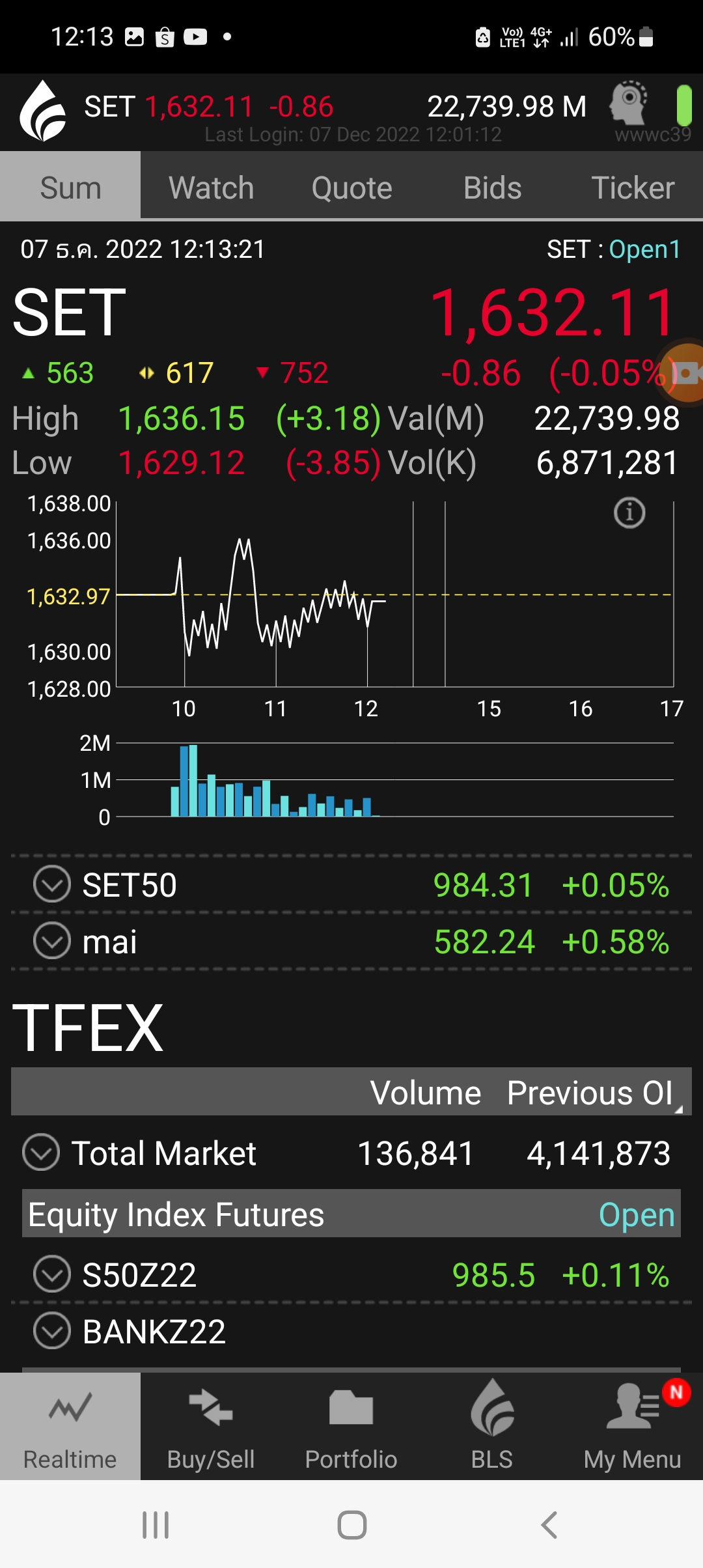This screenshot has width=703, height=1568.
Task: Switch to the Watch tab
Action: click(x=211, y=188)
